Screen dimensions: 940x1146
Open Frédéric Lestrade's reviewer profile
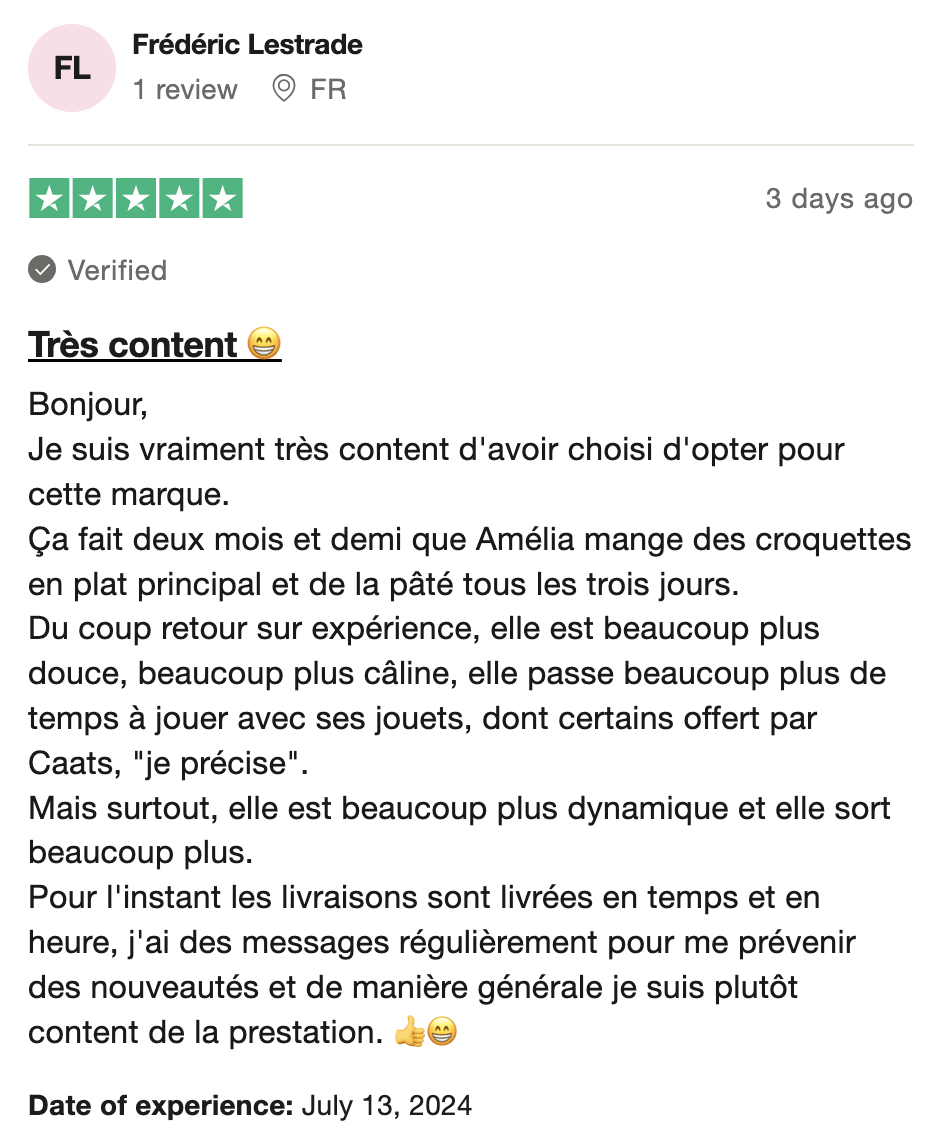tap(247, 45)
